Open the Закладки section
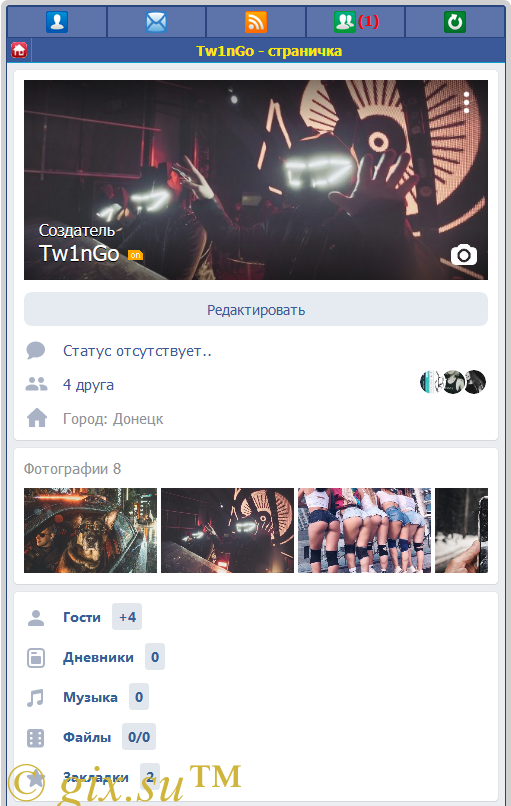511x806 pixels. [x=96, y=777]
